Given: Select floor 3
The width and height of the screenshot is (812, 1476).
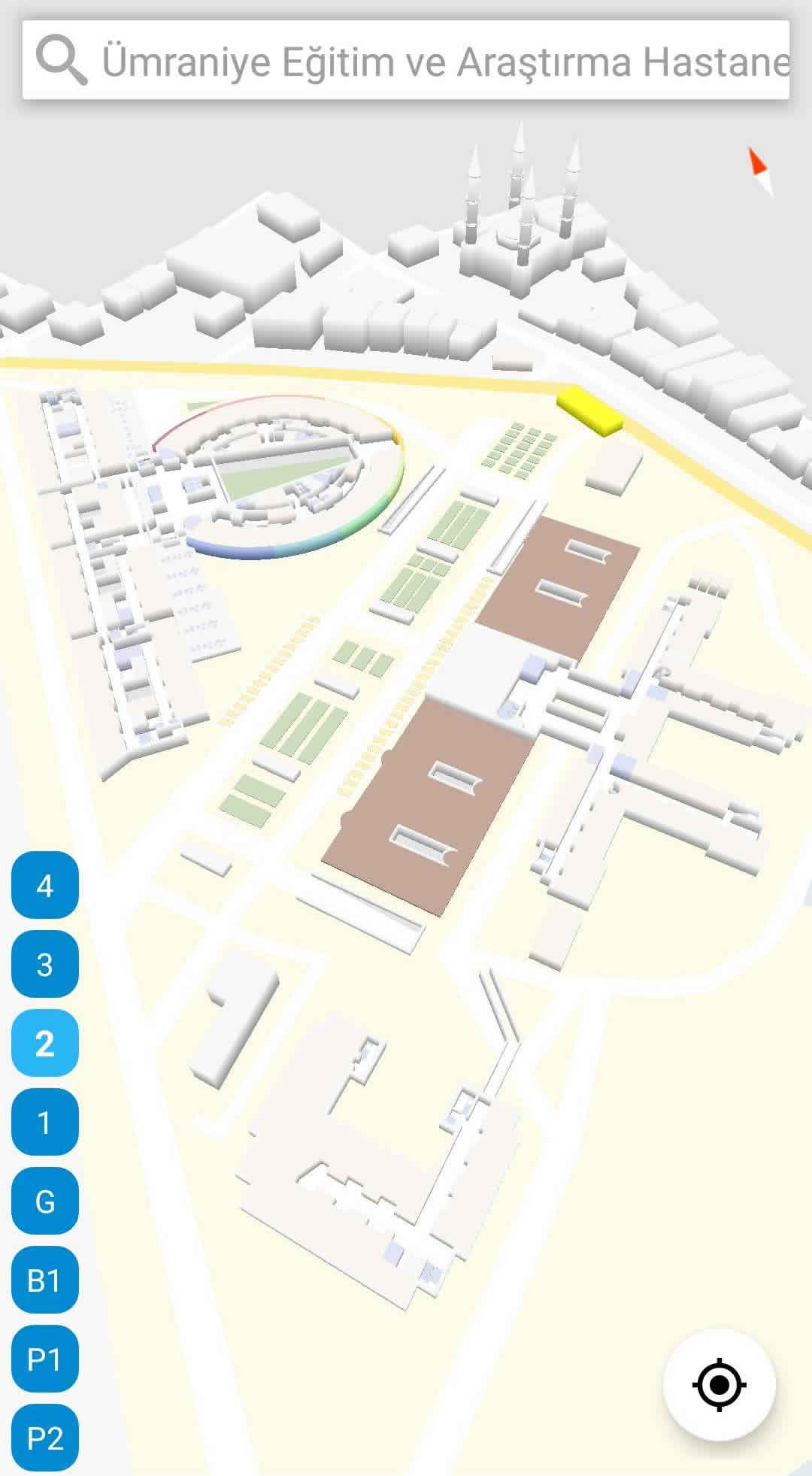Looking at the screenshot, I should [45, 964].
